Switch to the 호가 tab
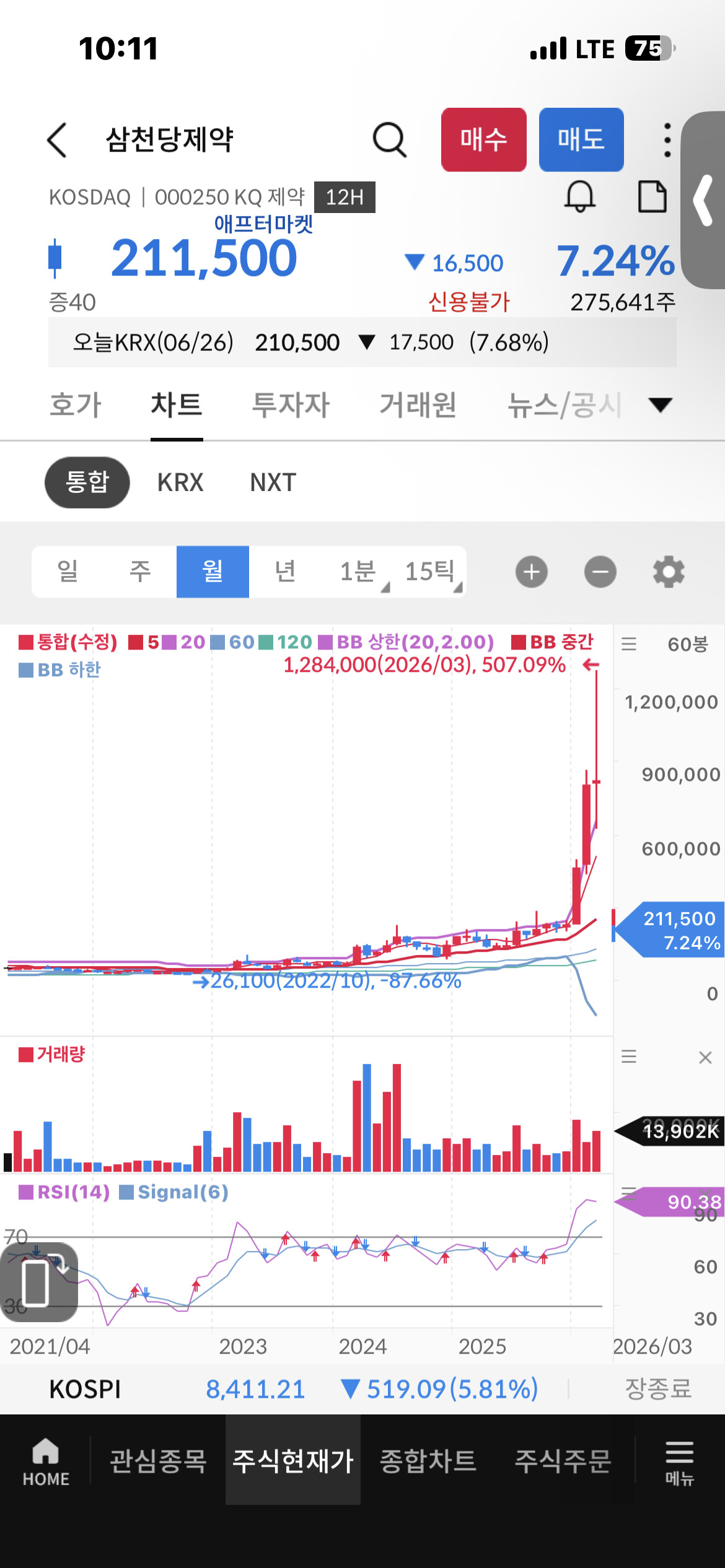Screen dimensions: 725x1568 [x=75, y=405]
